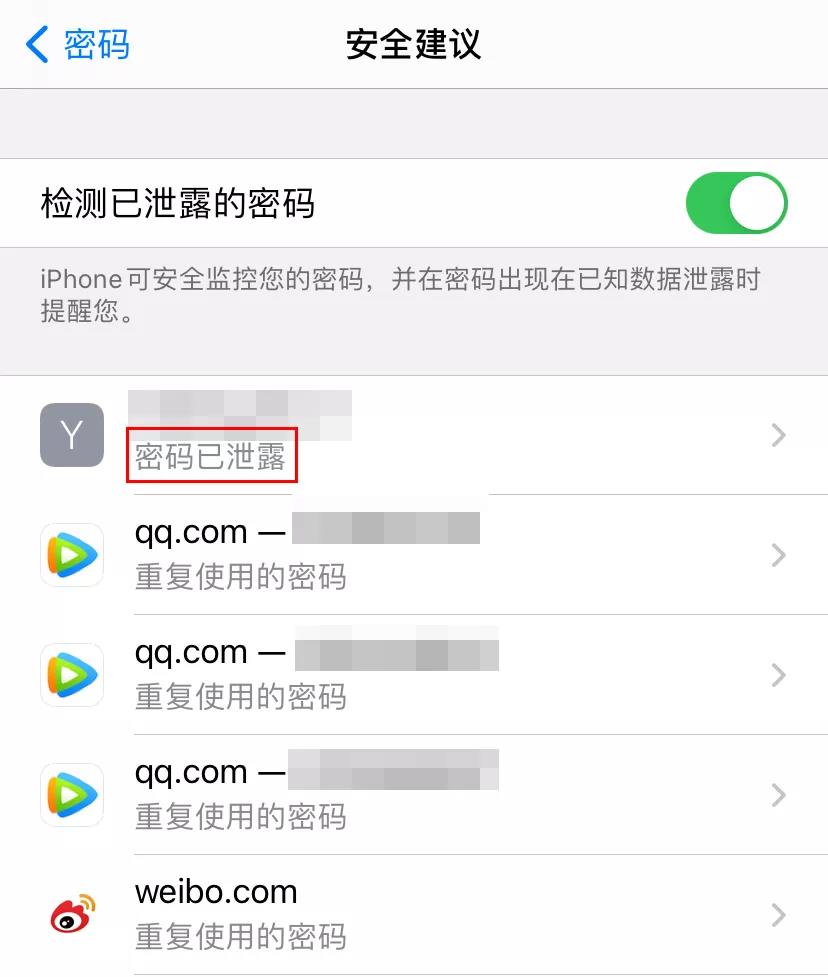The height and width of the screenshot is (977, 828).
Task: Go back to 密码 screen
Action: (78, 45)
